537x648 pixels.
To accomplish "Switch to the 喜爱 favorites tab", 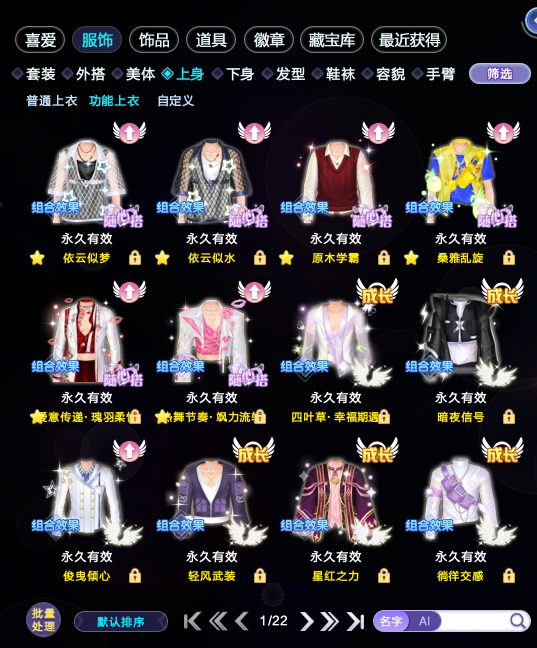I will click(40, 40).
